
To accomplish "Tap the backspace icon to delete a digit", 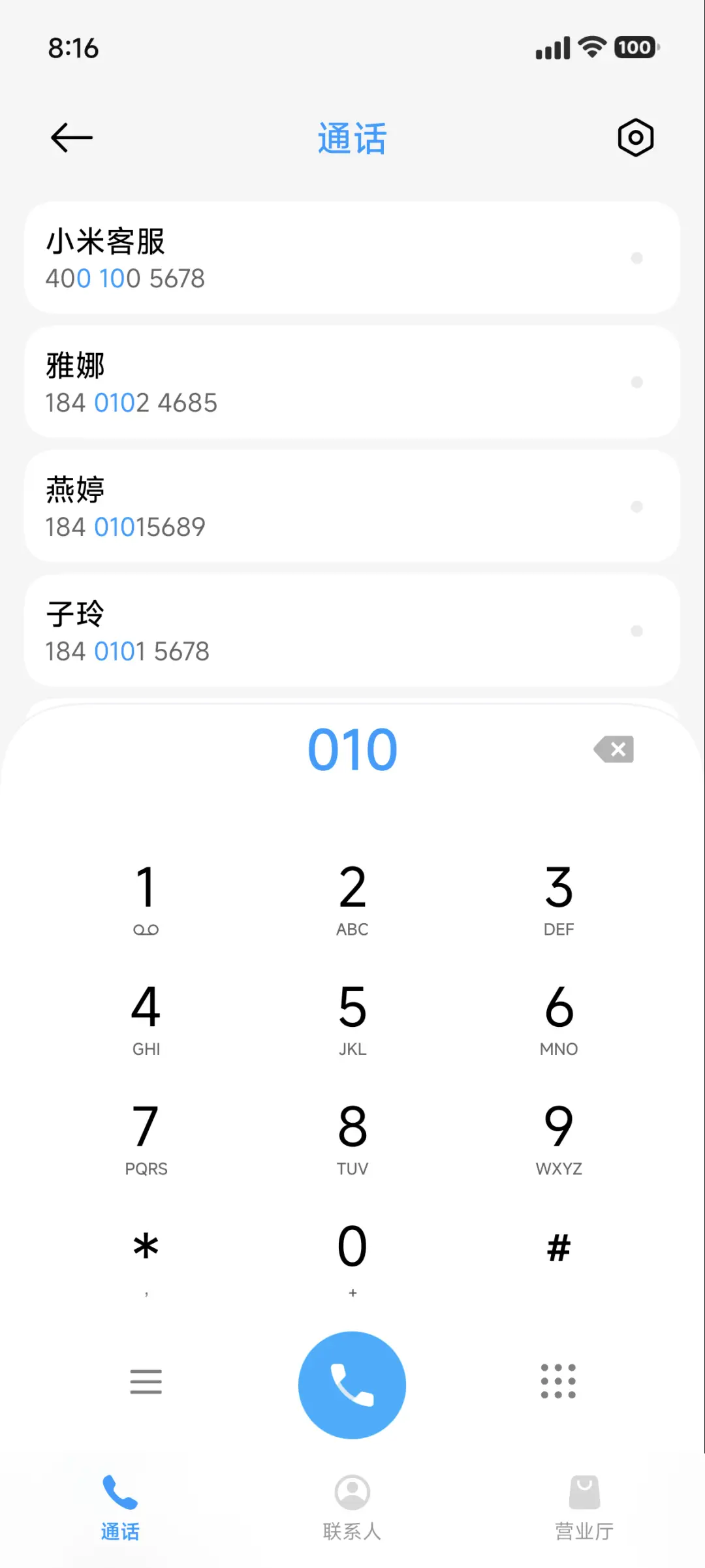I will coord(612,749).
